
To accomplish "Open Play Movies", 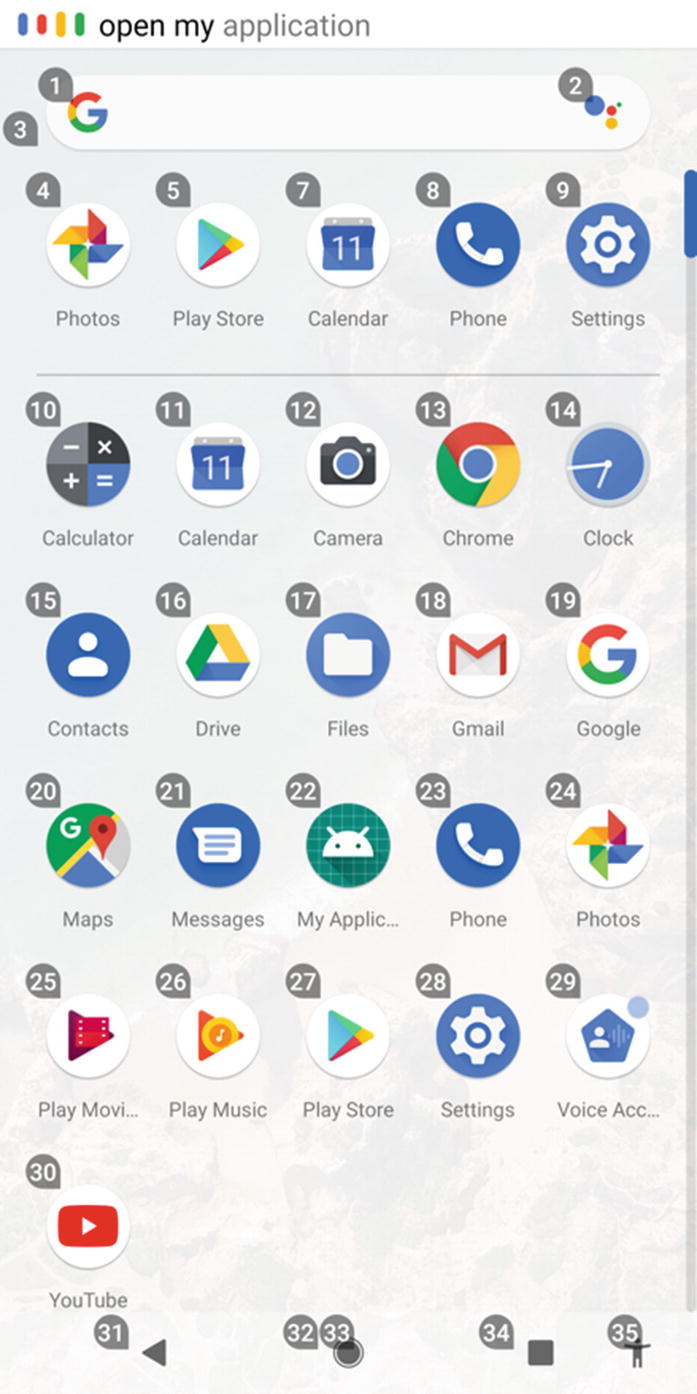I will click(x=88, y=1036).
